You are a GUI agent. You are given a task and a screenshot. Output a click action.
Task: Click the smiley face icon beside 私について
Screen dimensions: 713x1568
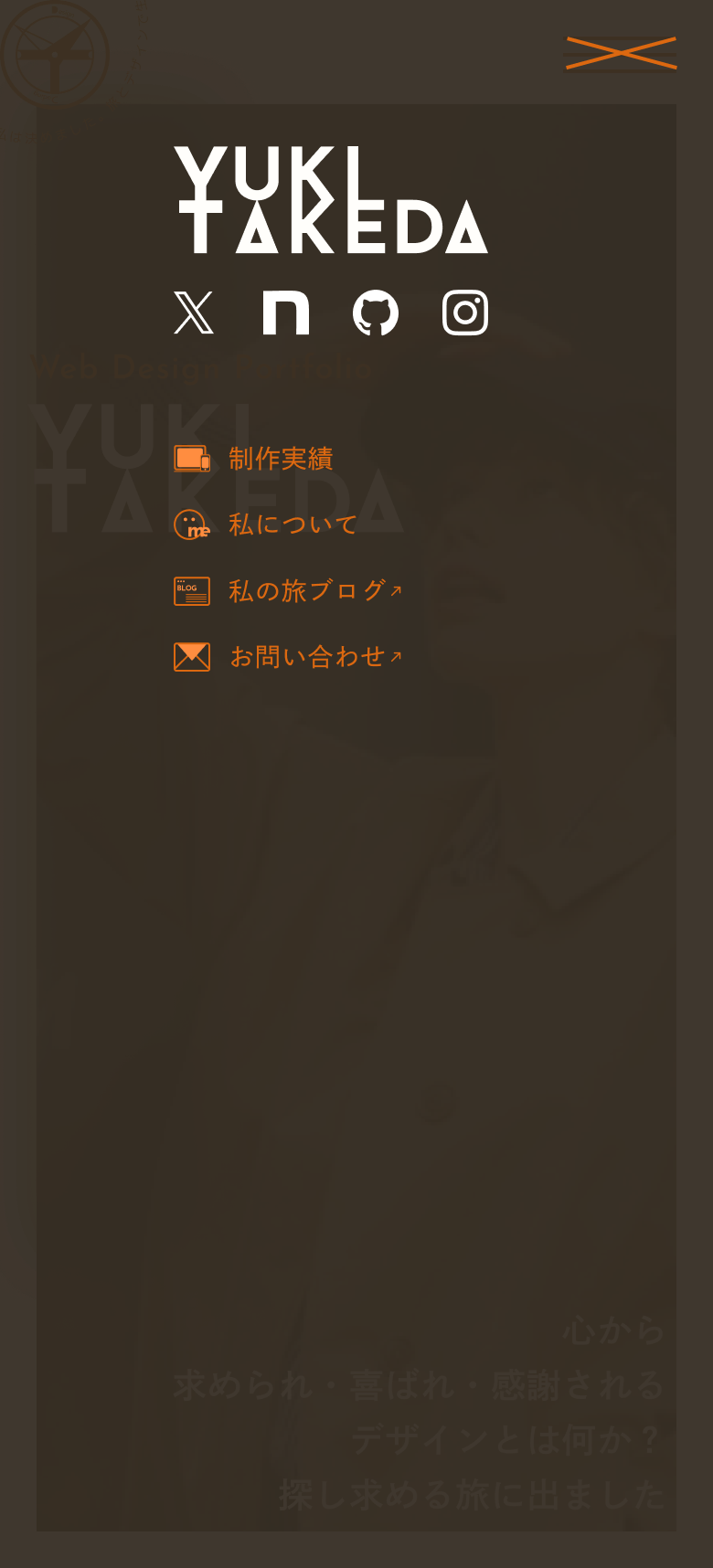[x=192, y=524]
